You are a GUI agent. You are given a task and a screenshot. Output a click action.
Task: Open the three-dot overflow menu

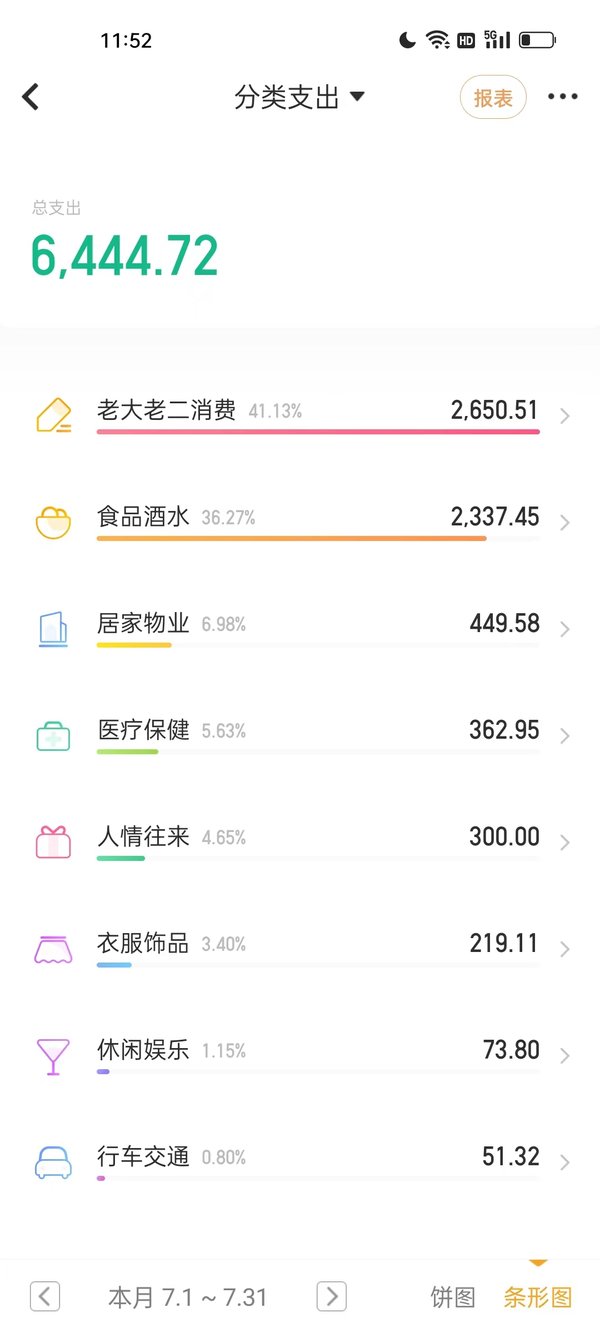[x=563, y=97]
